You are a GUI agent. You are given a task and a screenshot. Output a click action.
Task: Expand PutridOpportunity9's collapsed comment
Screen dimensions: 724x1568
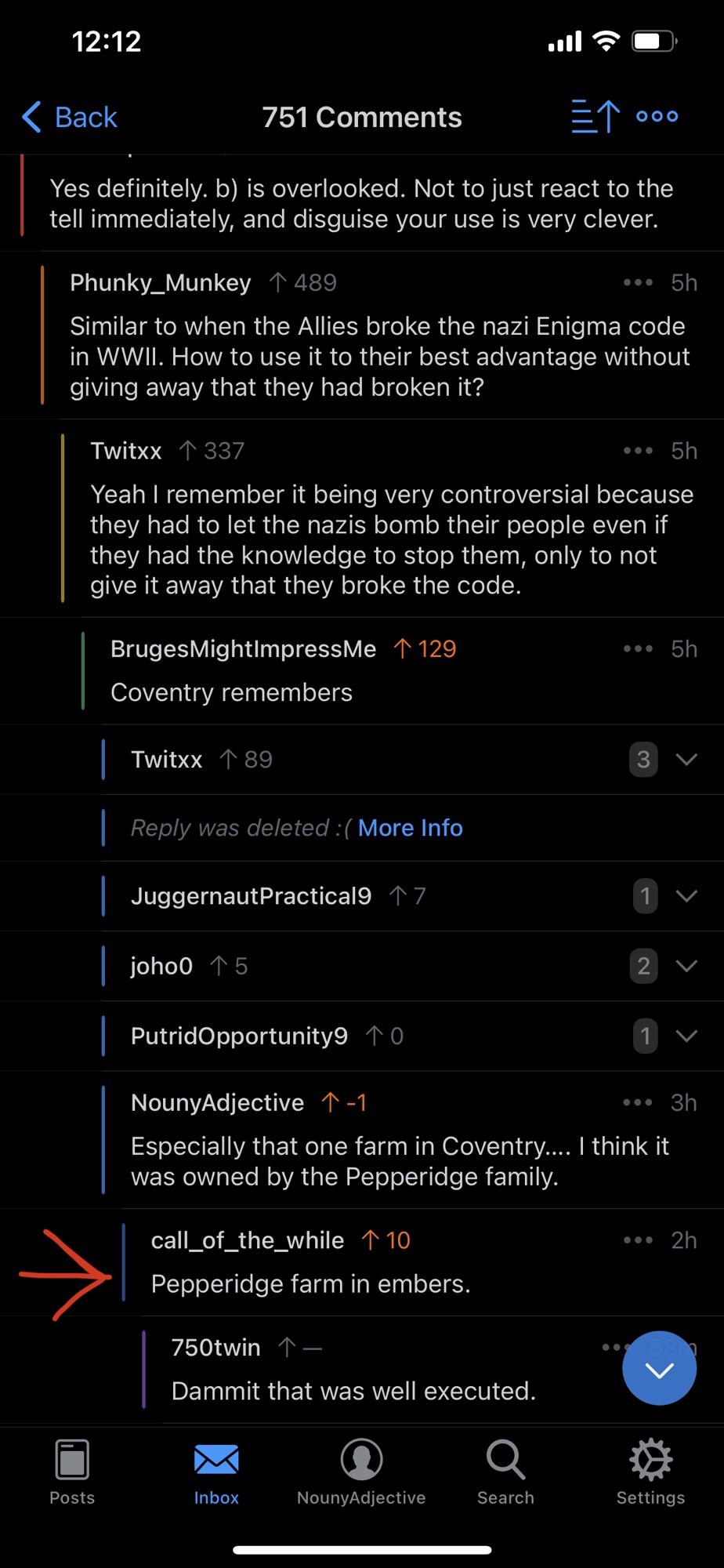[x=686, y=1036]
